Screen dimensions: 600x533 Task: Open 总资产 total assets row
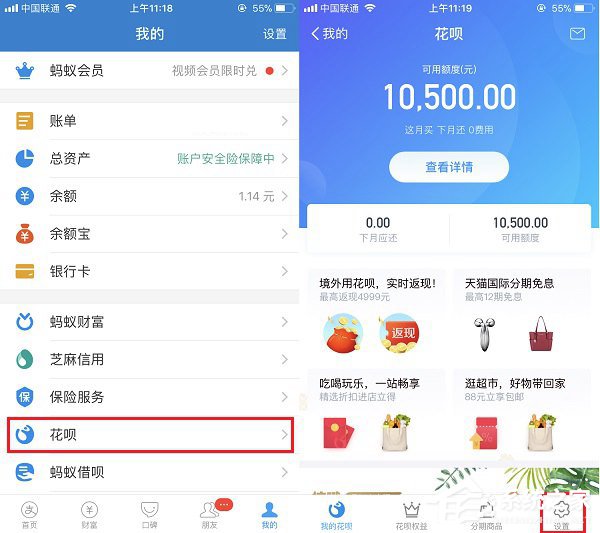click(150, 158)
